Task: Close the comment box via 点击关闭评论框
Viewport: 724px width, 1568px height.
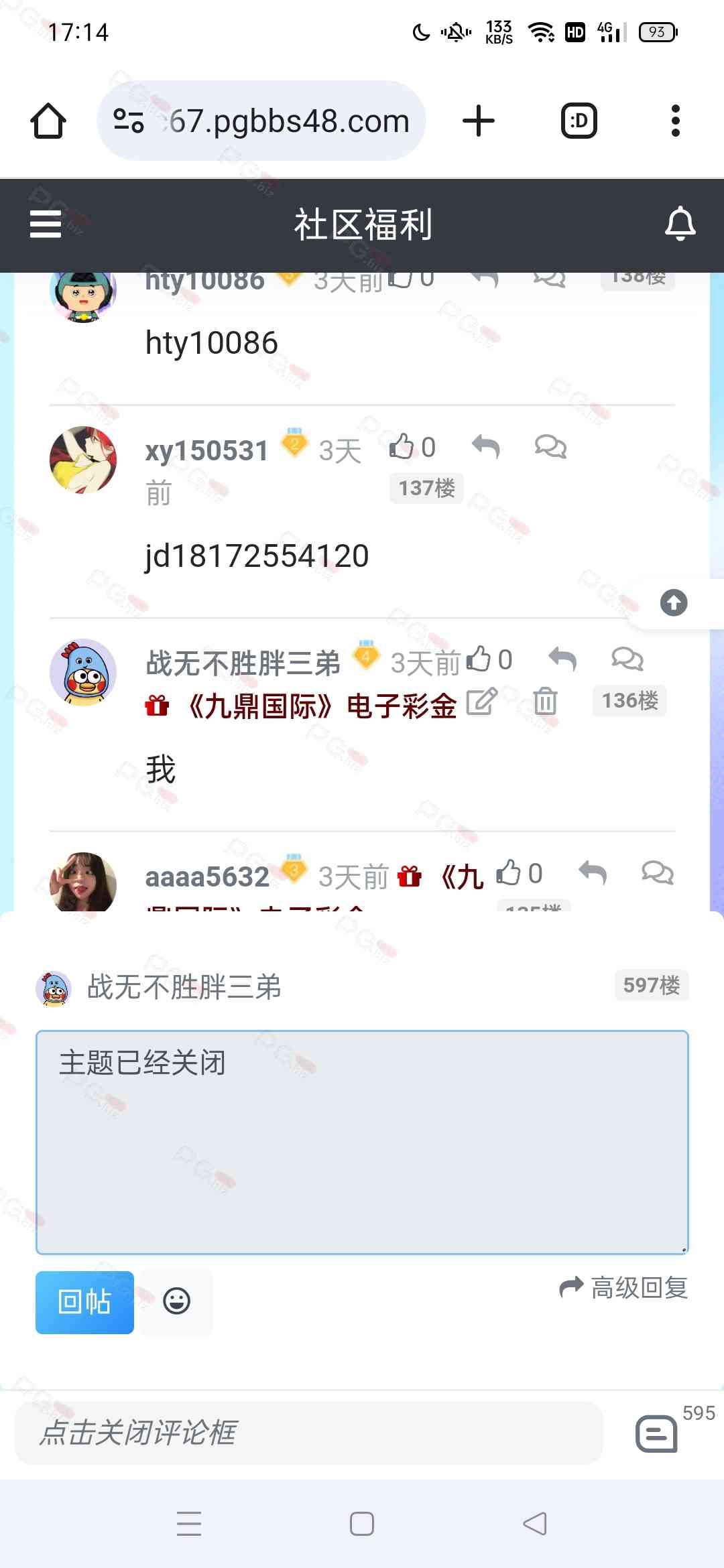Action: [x=308, y=1433]
